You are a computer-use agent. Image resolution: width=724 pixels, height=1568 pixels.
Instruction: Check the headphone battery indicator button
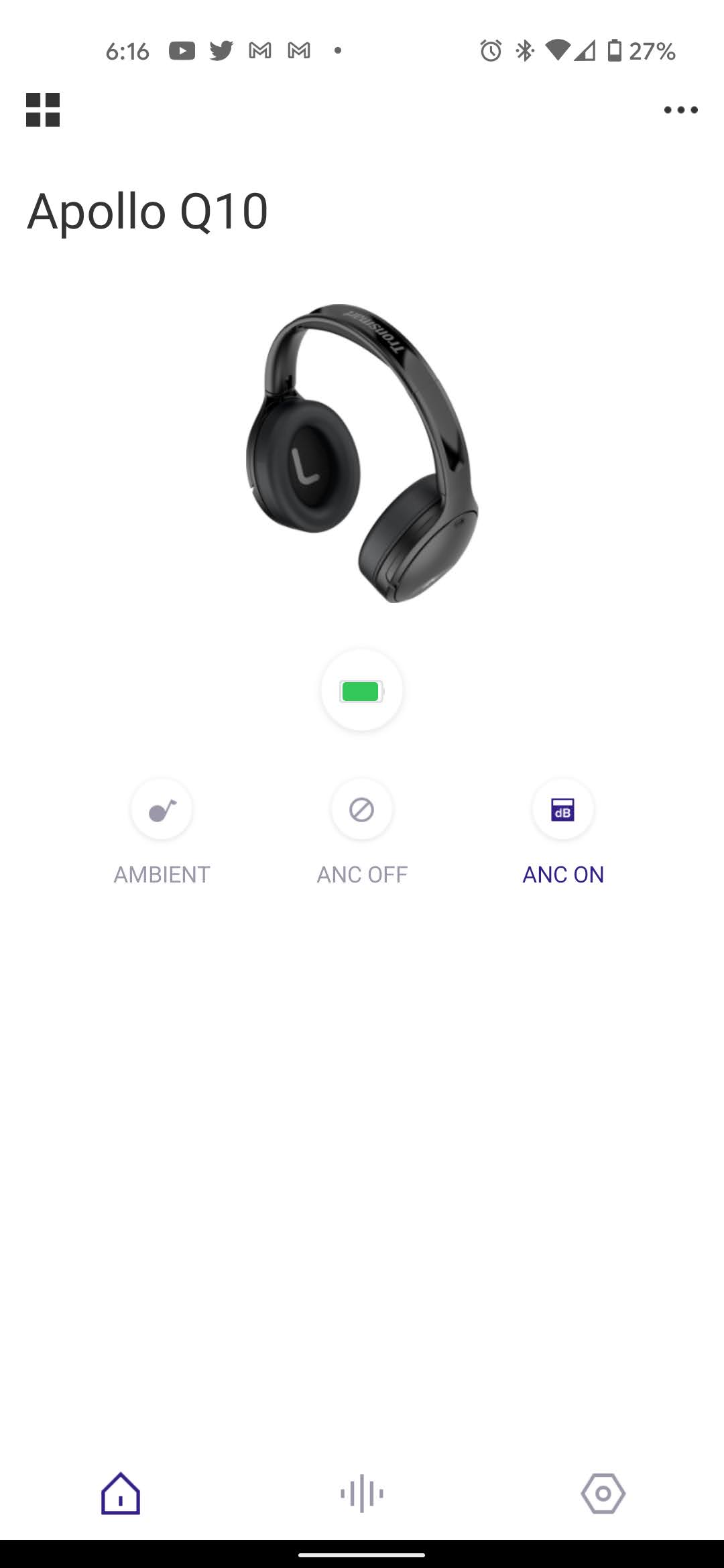click(x=362, y=690)
